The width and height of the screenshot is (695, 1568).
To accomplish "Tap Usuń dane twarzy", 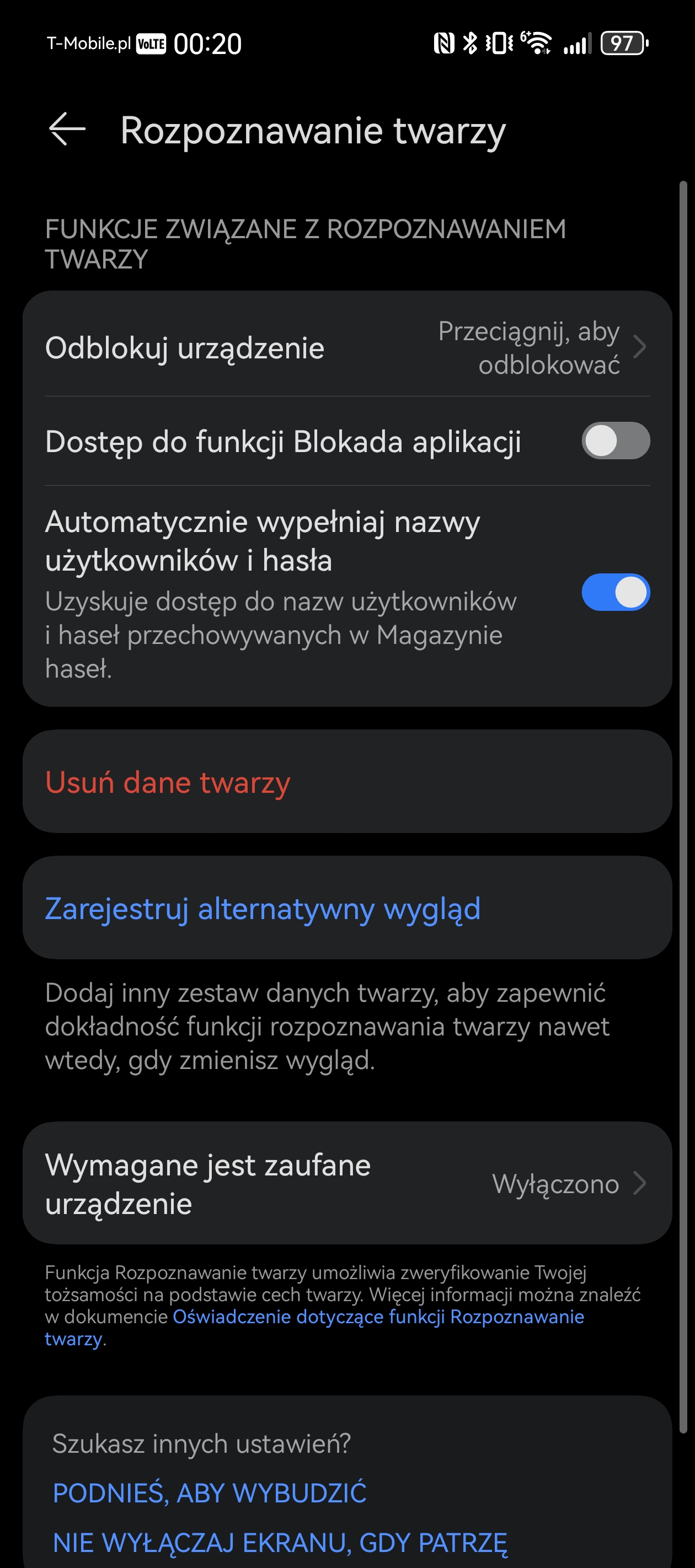I will 347,782.
